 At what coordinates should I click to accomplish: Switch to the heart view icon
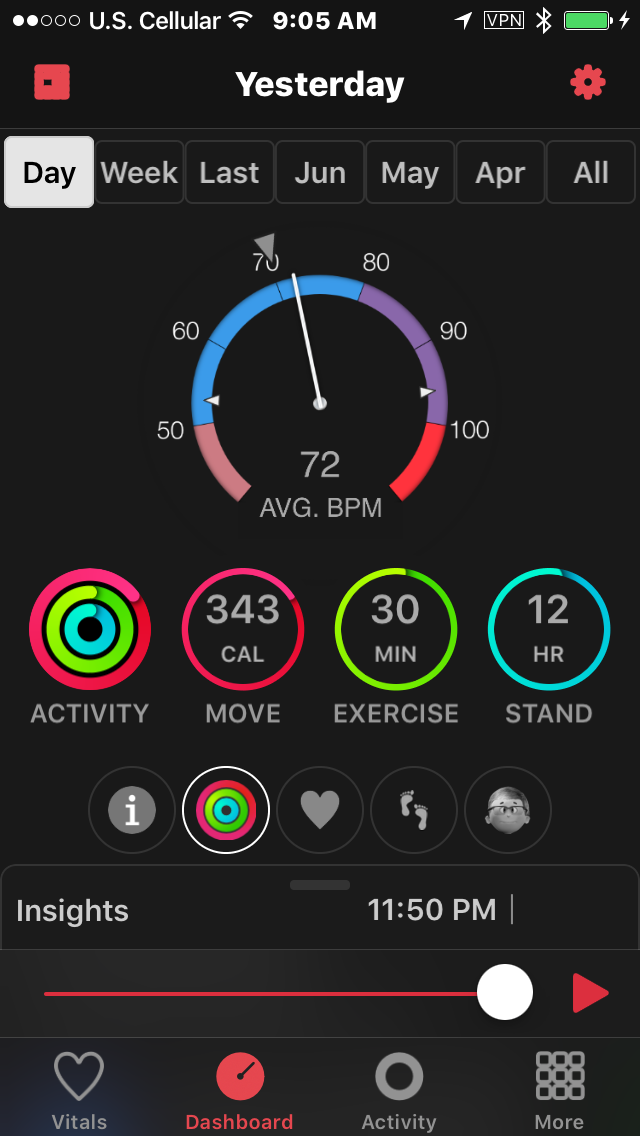[320, 810]
